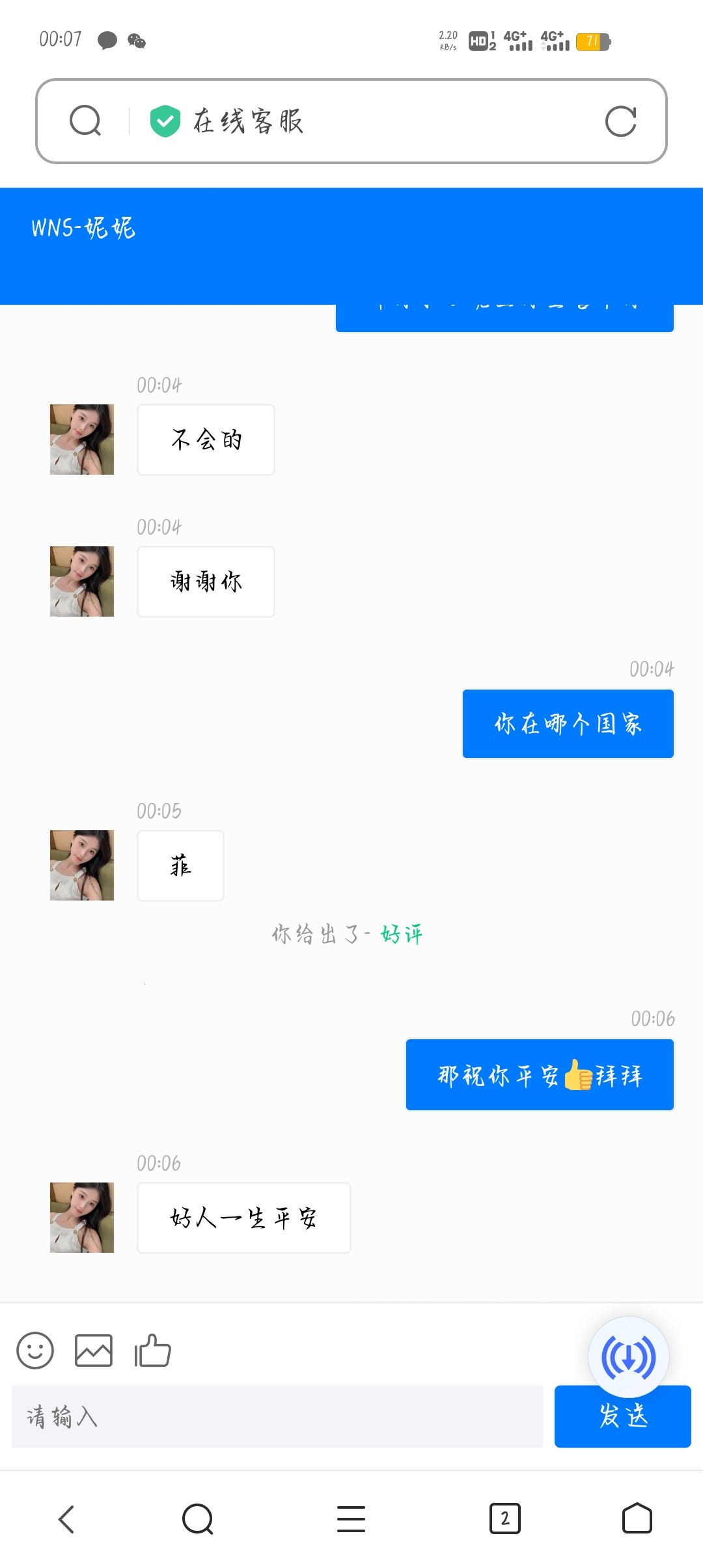
Task: View the two open tabs
Action: point(504,1519)
